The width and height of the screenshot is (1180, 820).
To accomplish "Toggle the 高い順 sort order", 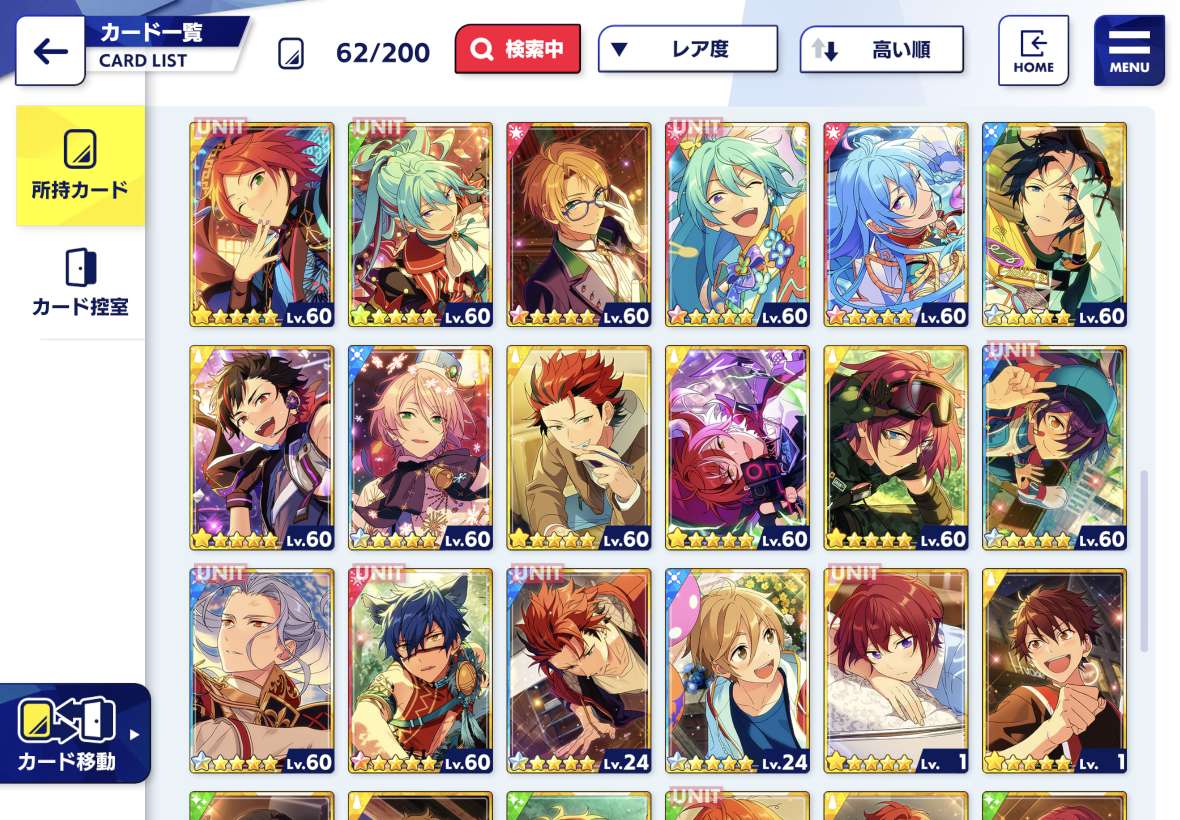I will [882, 50].
